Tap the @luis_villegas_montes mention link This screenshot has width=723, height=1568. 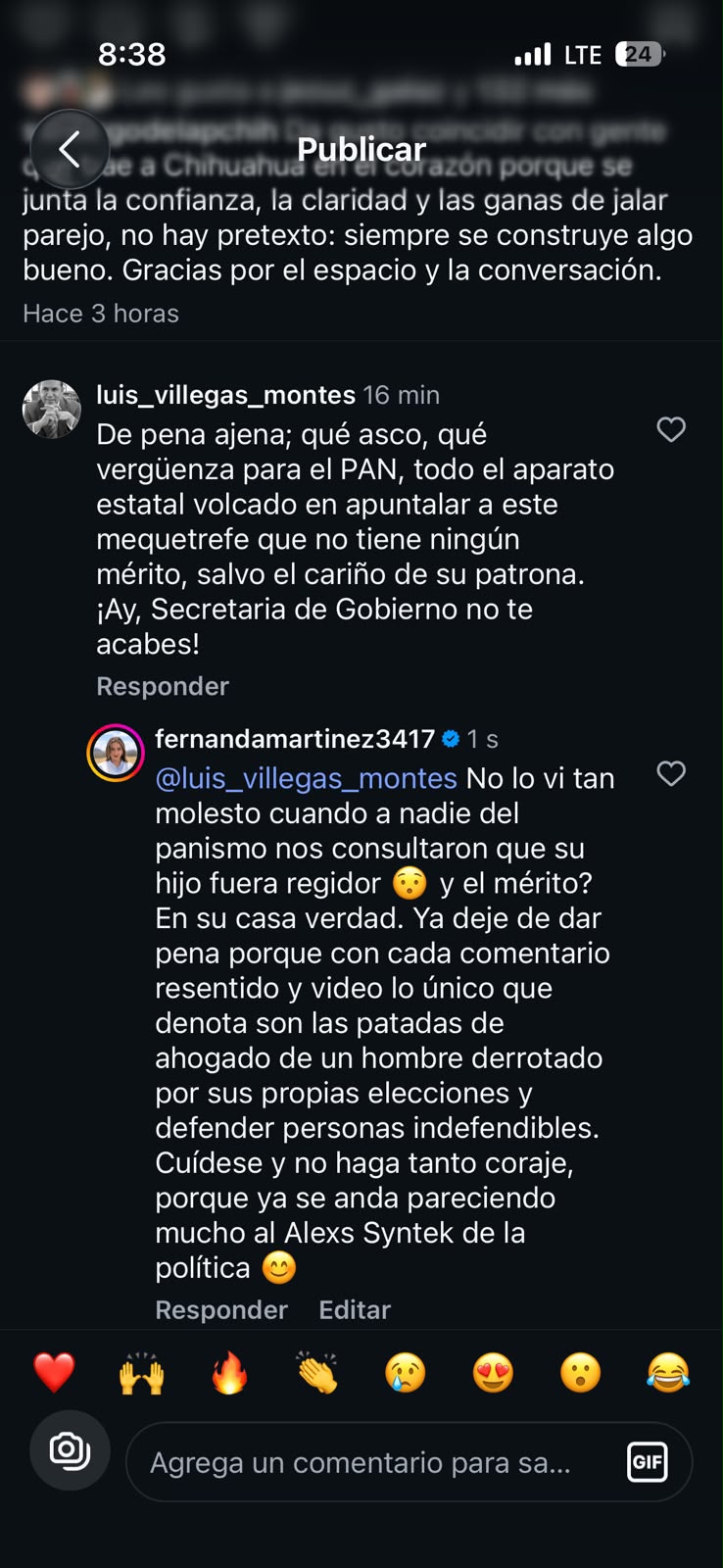point(307,778)
